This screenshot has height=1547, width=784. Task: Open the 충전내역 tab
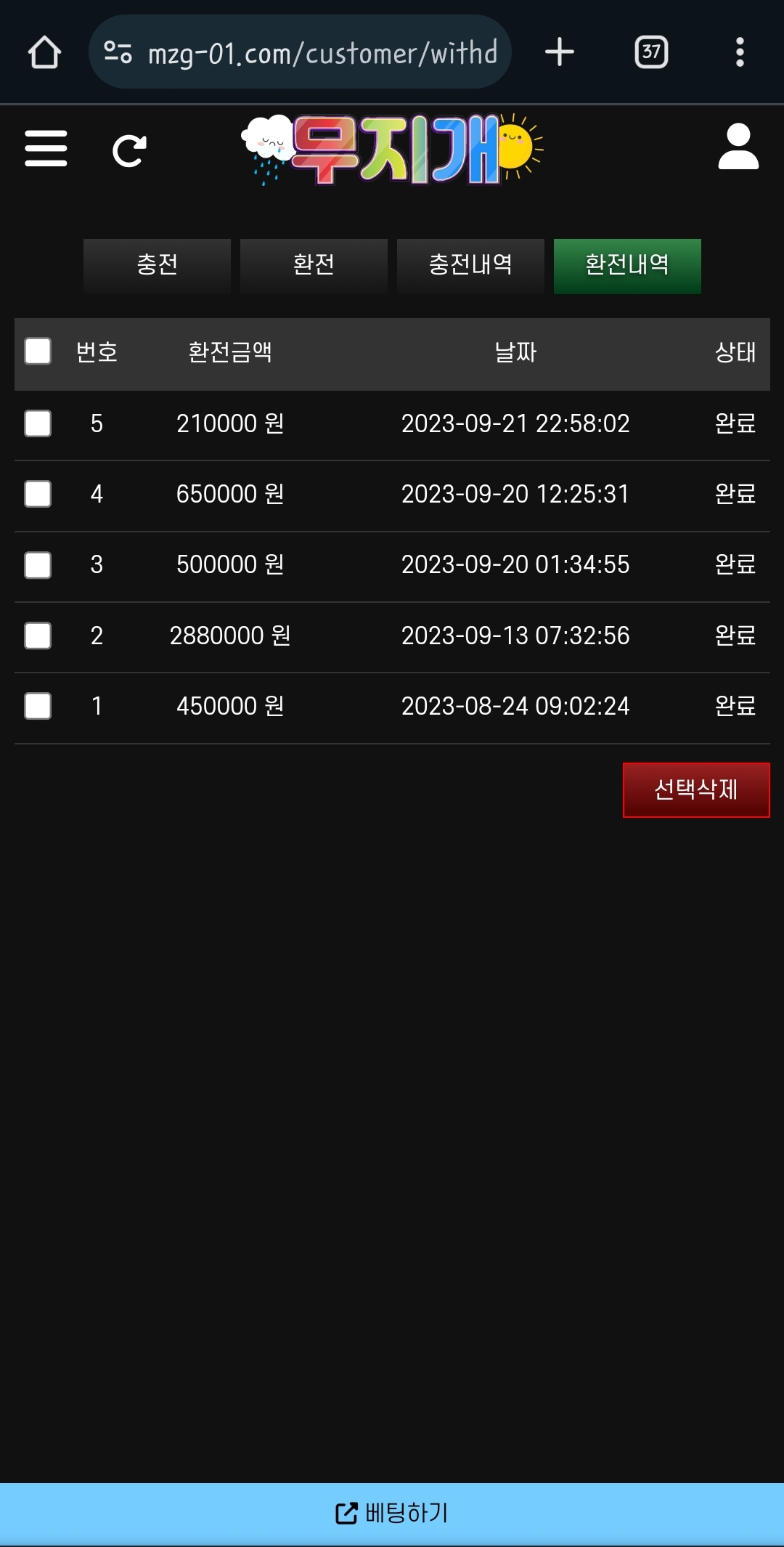click(470, 266)
